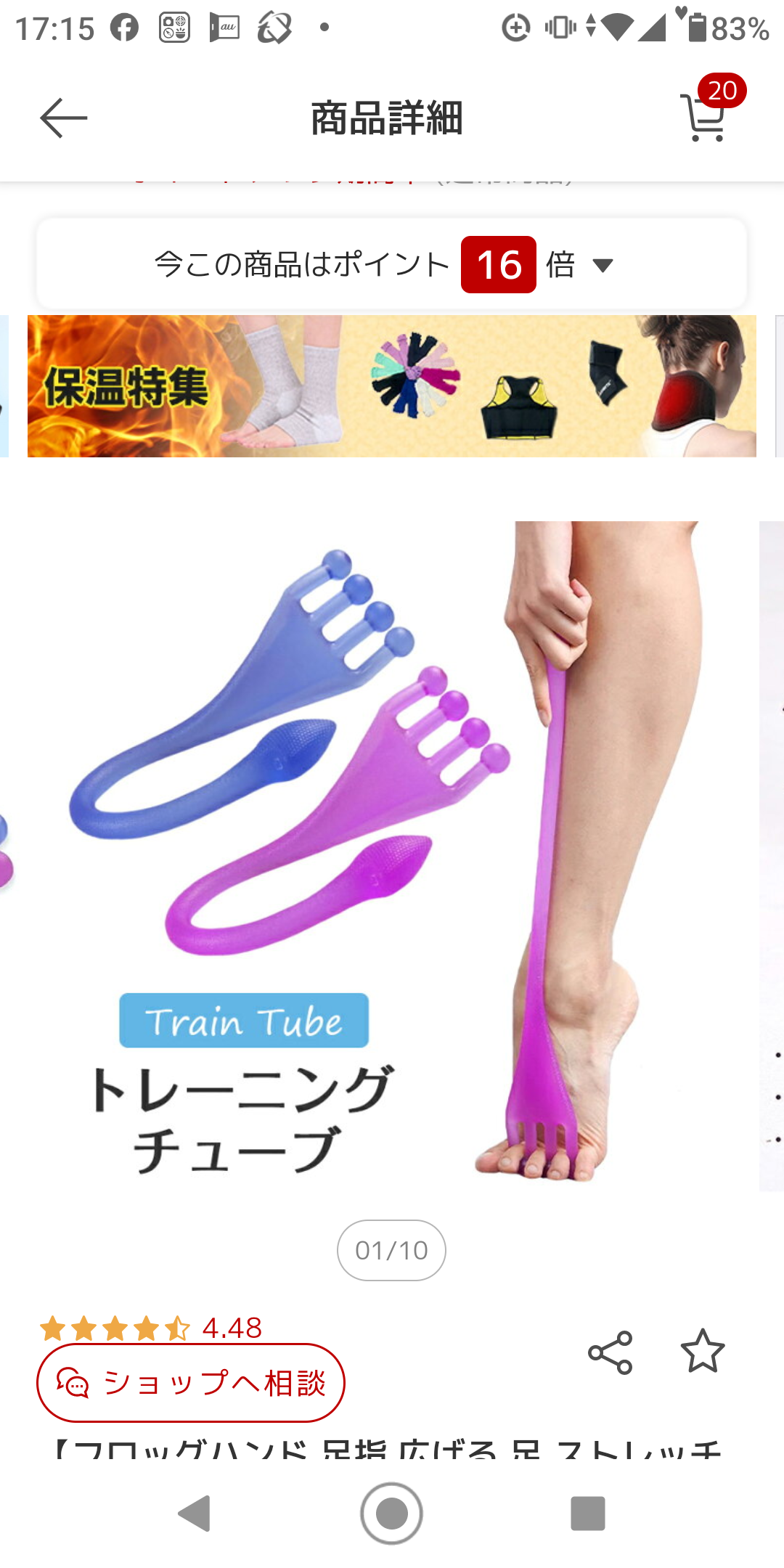Tap the system home button
Image resolution: width=784 pixels, height=1568 pixels.
[392, 1514]
